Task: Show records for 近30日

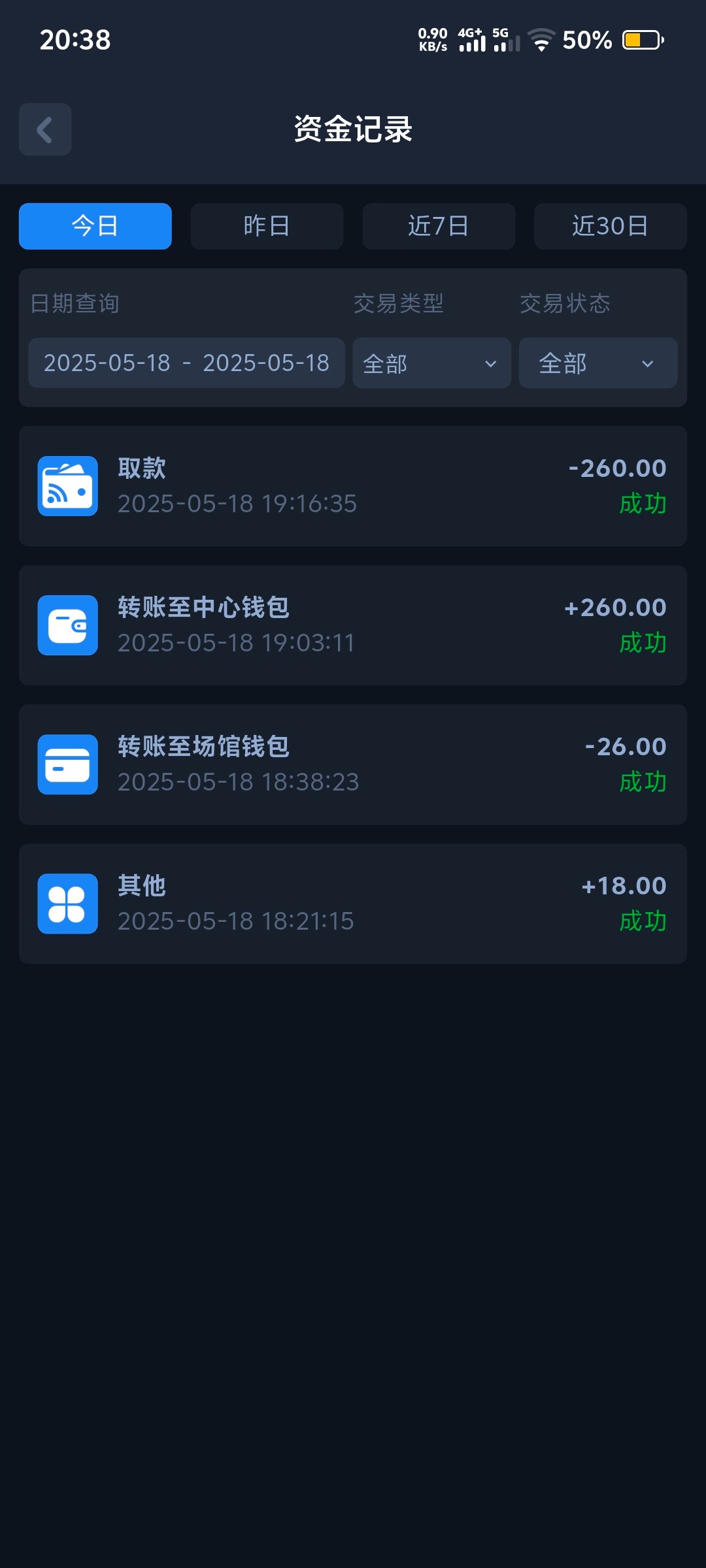Action: (x=611, y=226)
